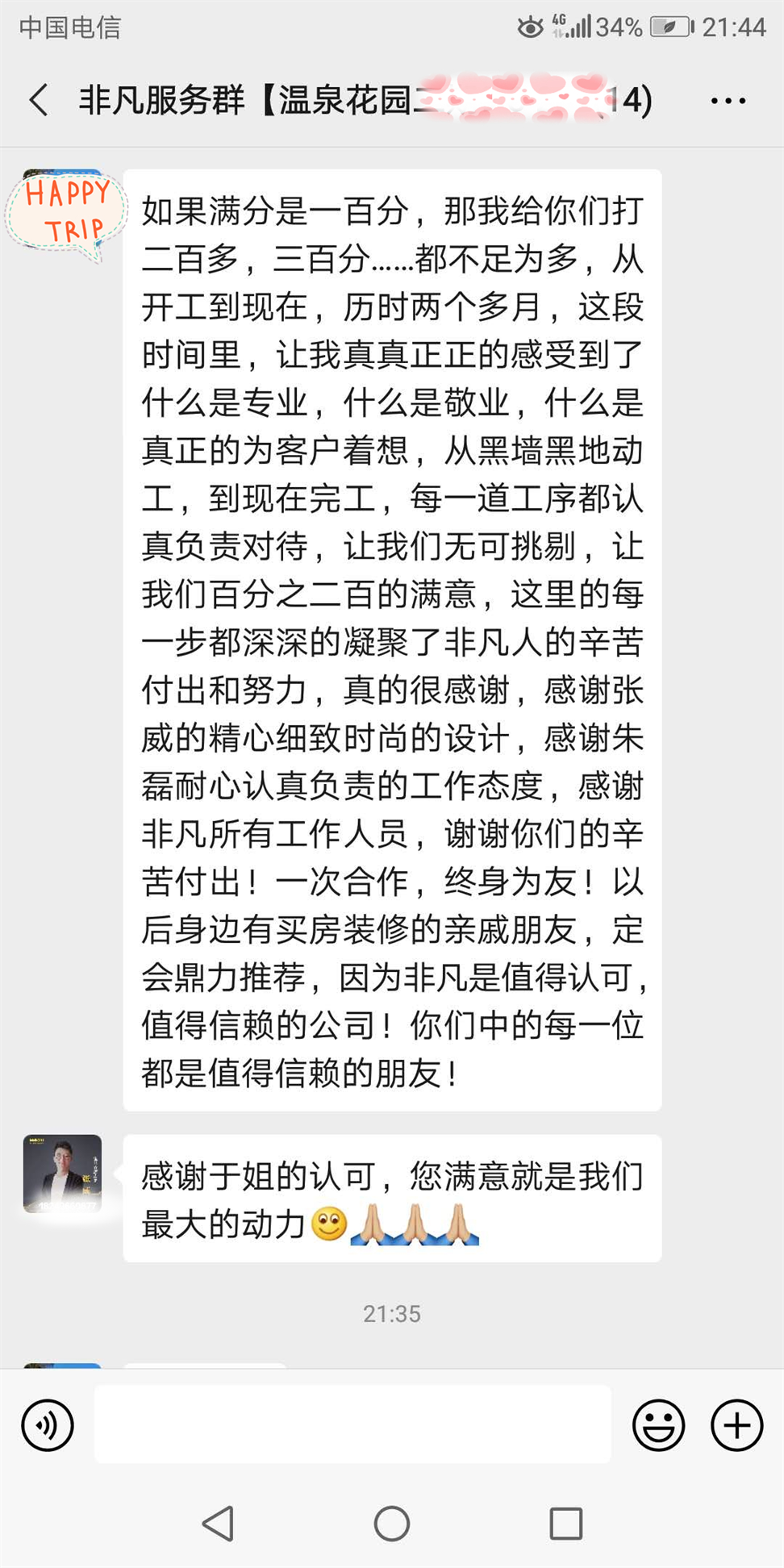The image size is (784, 1568).
Task: Switch to voice message input
Action: coord(48,1425)
